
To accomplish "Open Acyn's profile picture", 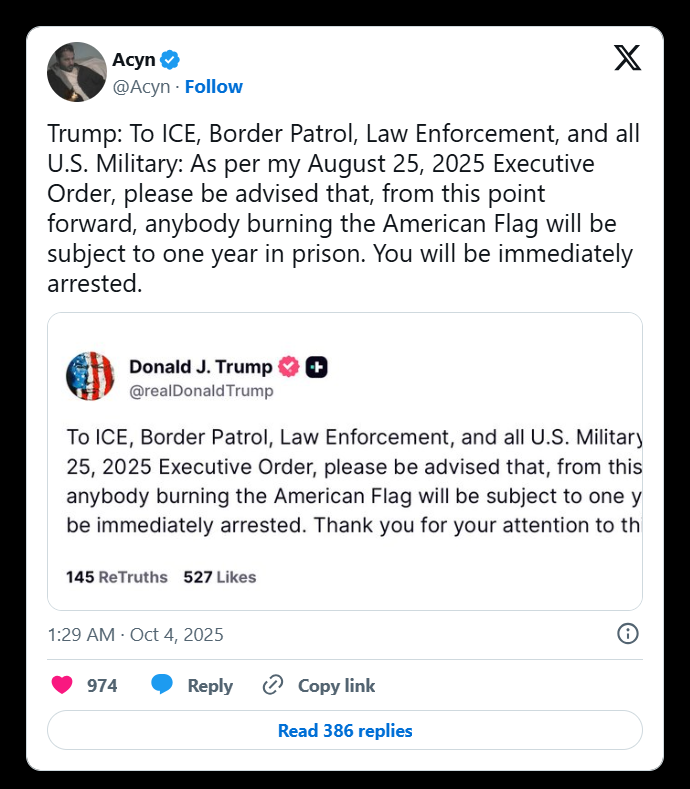I will tap(77, 72).
